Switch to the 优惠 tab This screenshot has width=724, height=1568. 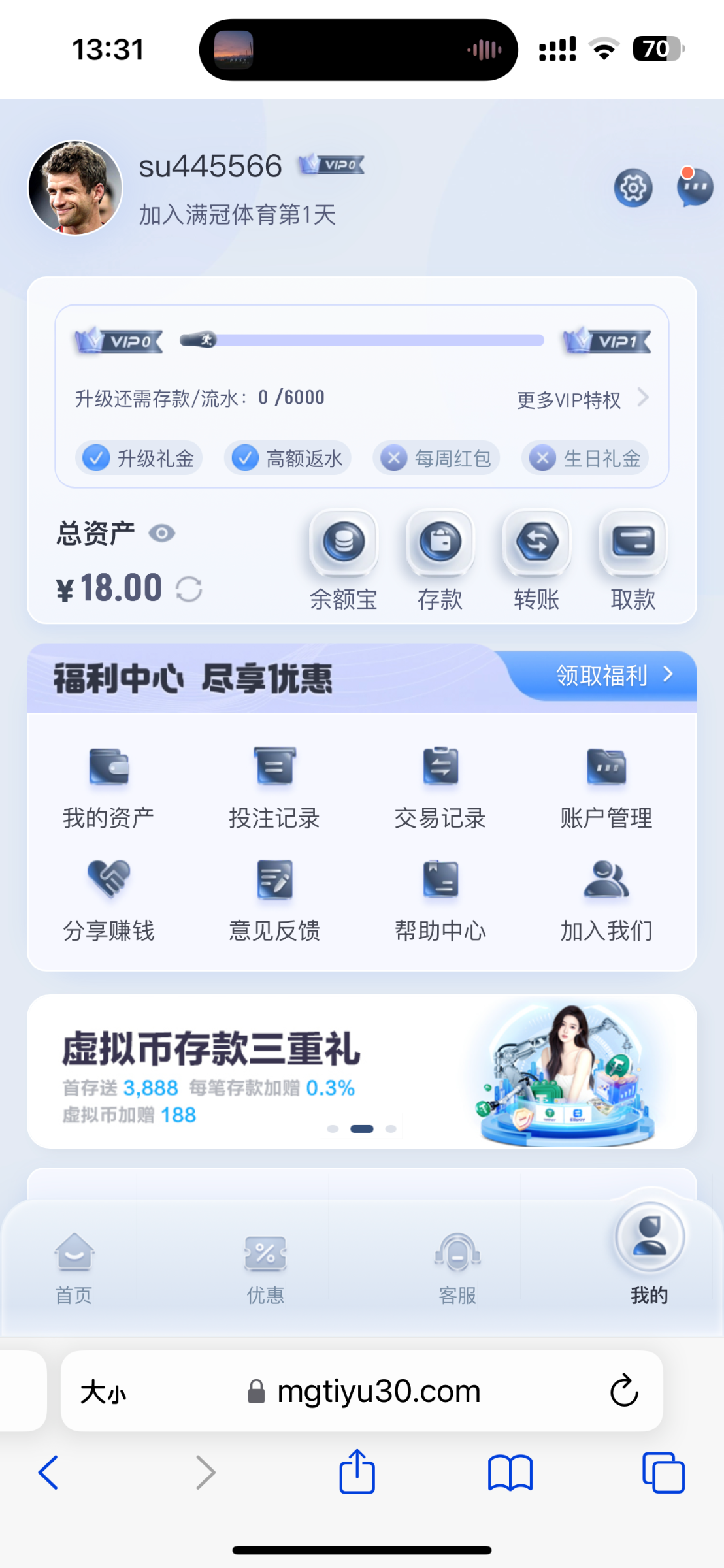pyautogui.click(x=265, y=1269)
